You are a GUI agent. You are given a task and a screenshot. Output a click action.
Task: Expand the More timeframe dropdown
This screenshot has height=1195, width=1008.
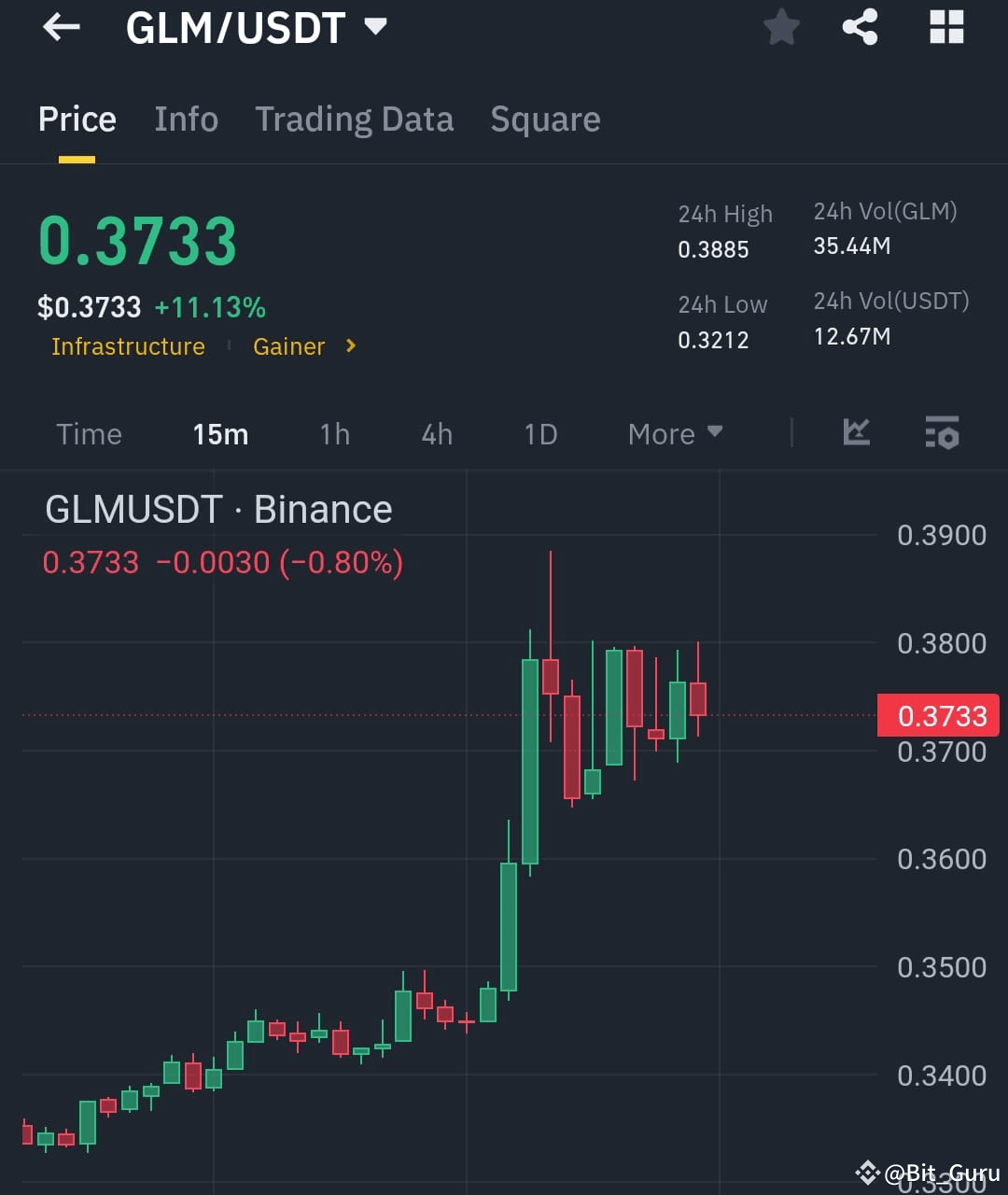tap(674, 433)
